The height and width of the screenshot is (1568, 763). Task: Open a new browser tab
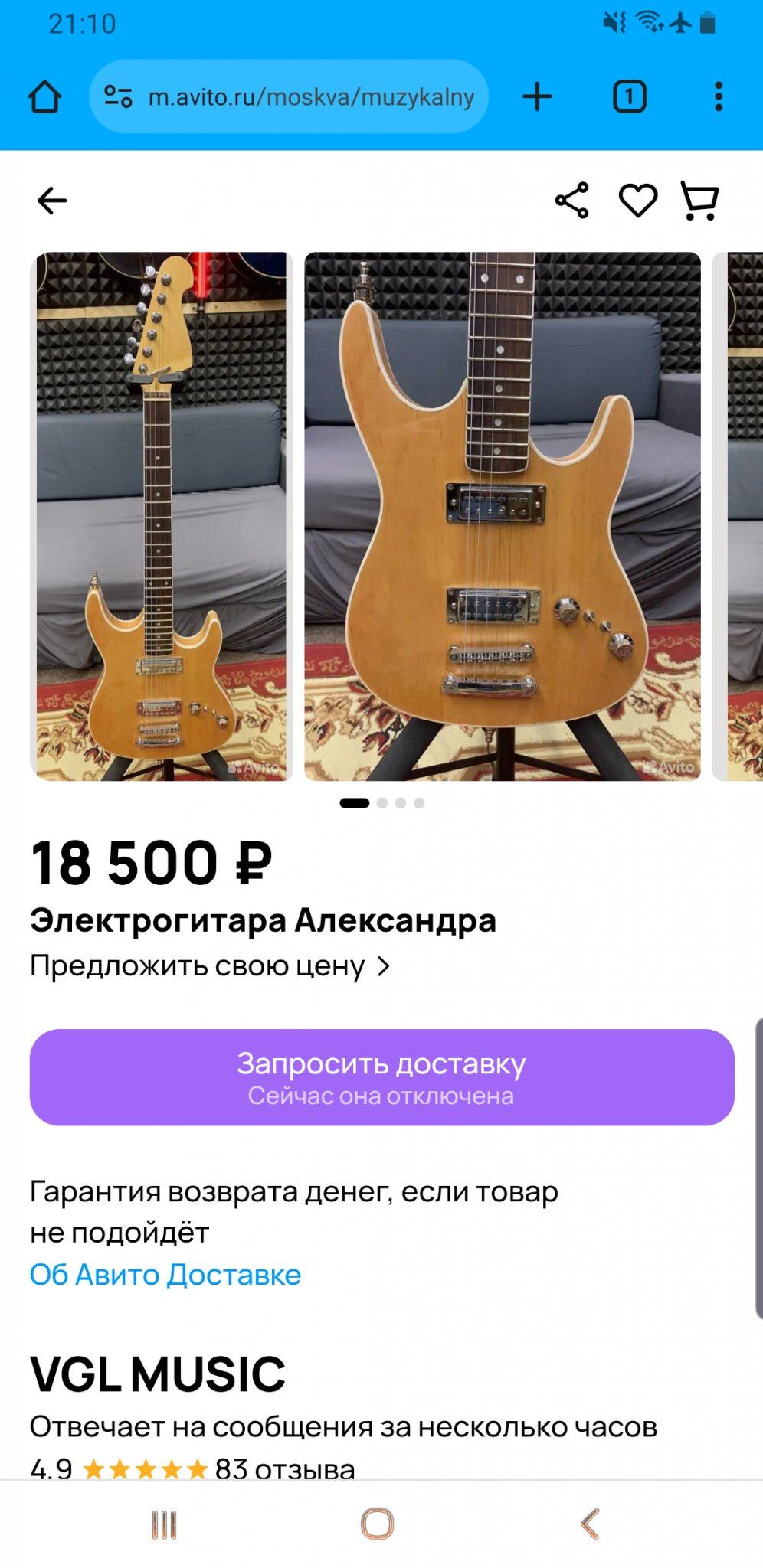click(x=537, y=97)
